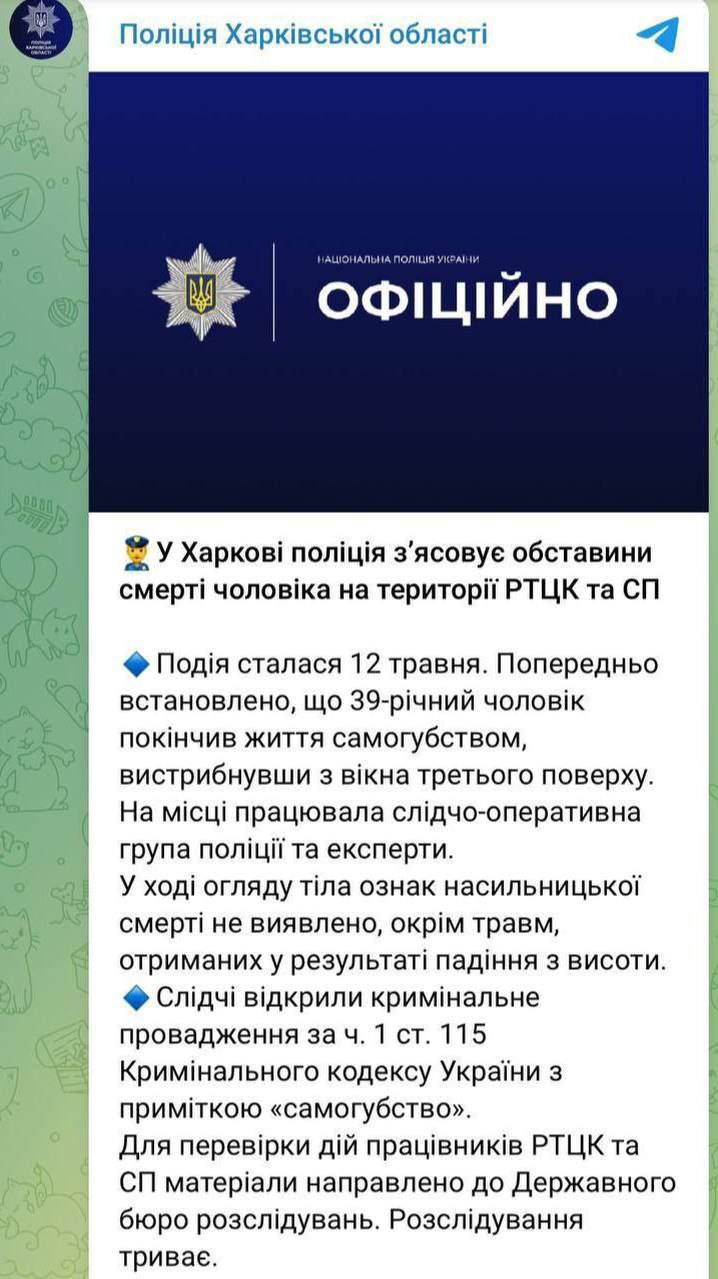
Task: Open the ОФІЦІЙНО post image
Action: pyautogui.click(x=398, y=292)
